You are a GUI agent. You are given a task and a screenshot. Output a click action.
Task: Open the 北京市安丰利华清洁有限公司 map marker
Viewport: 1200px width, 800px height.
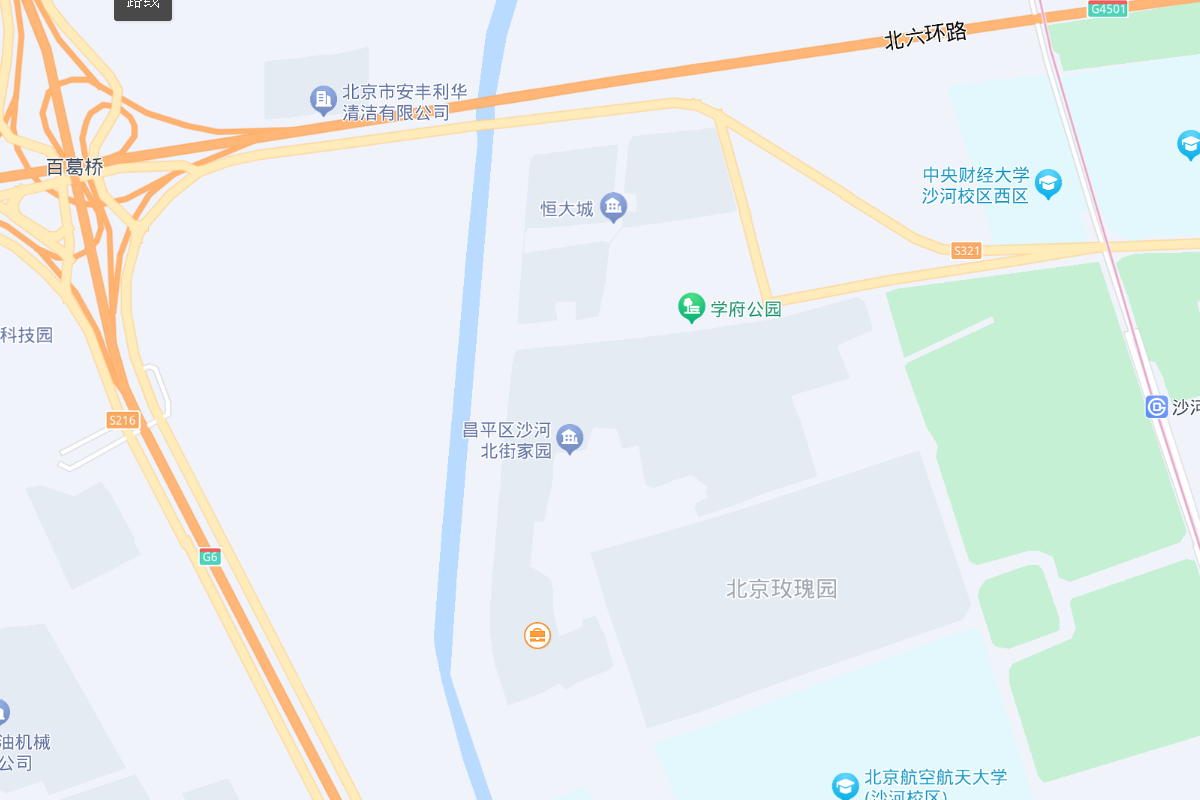[x=323, y=100]
